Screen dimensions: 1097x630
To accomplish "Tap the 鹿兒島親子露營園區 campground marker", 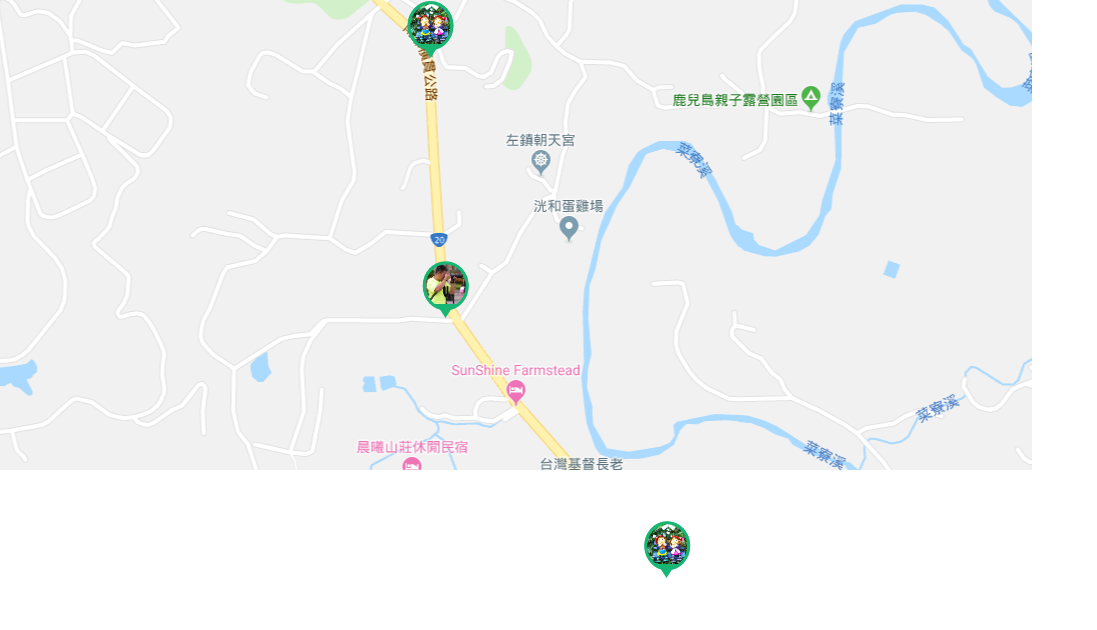I will pyautogui.click(x=811, y=98).
